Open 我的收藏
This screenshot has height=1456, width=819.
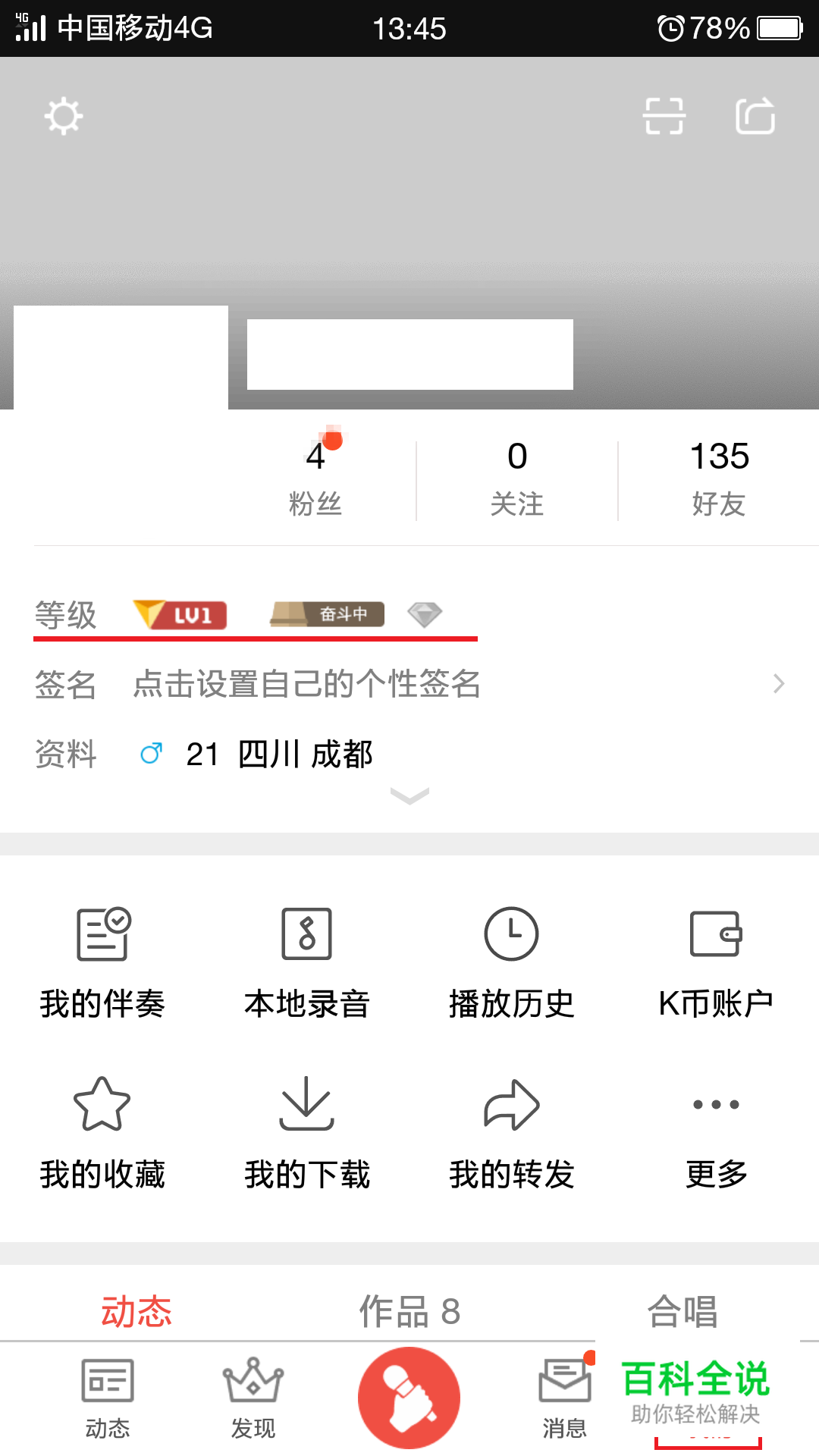(102, 1134)
